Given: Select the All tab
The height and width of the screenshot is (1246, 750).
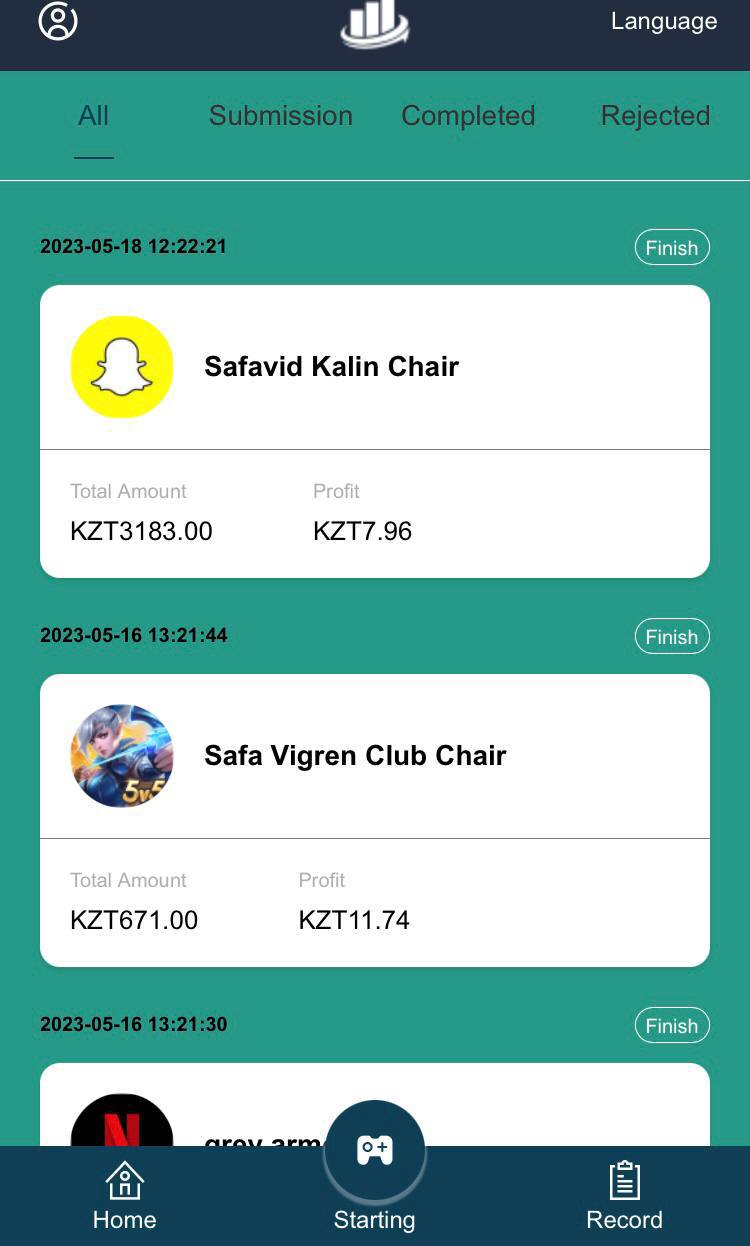Looking at the screenshot, I should pyautogui.click(x=93, y=116).
